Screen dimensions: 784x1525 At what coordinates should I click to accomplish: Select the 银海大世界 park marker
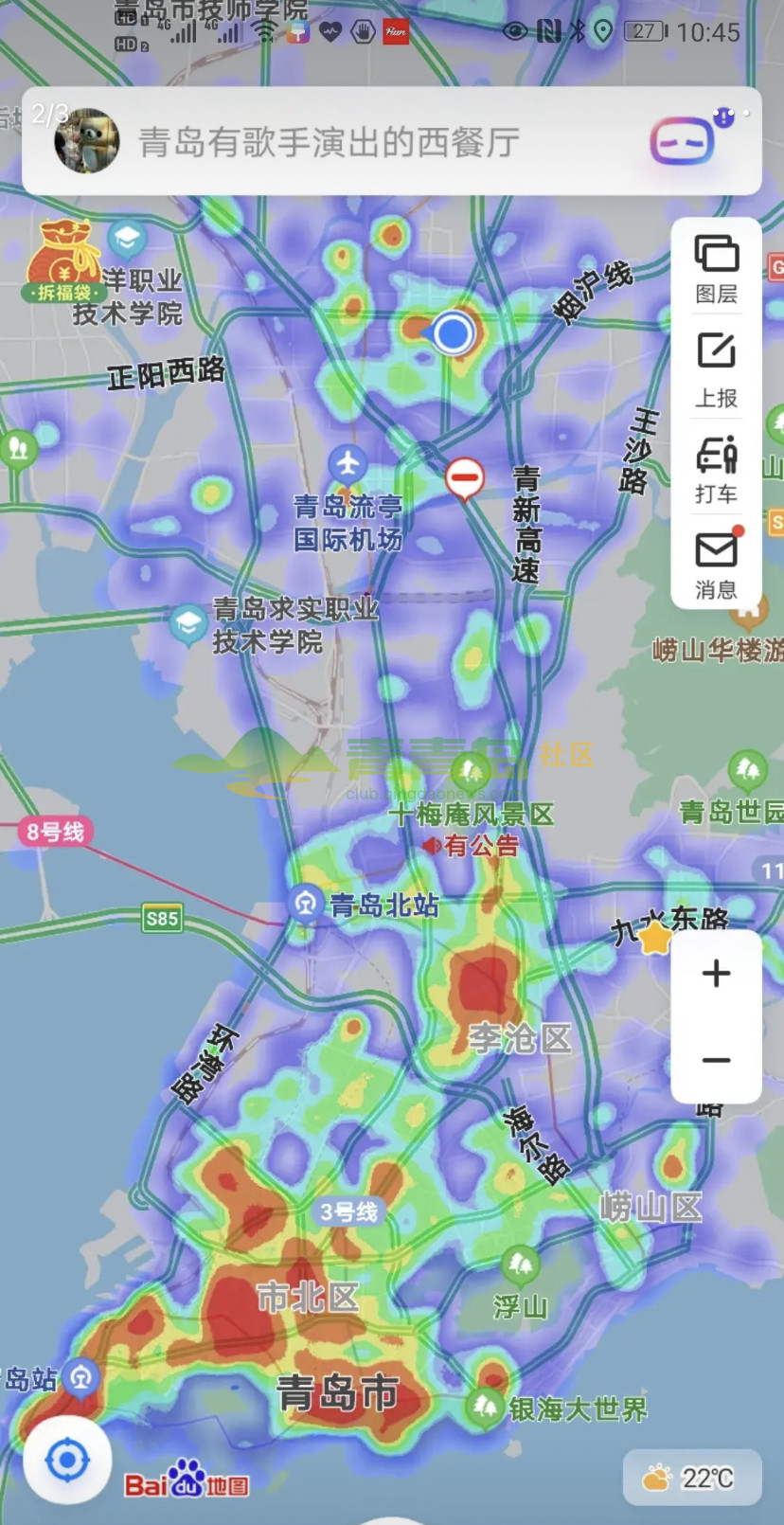484,1408
